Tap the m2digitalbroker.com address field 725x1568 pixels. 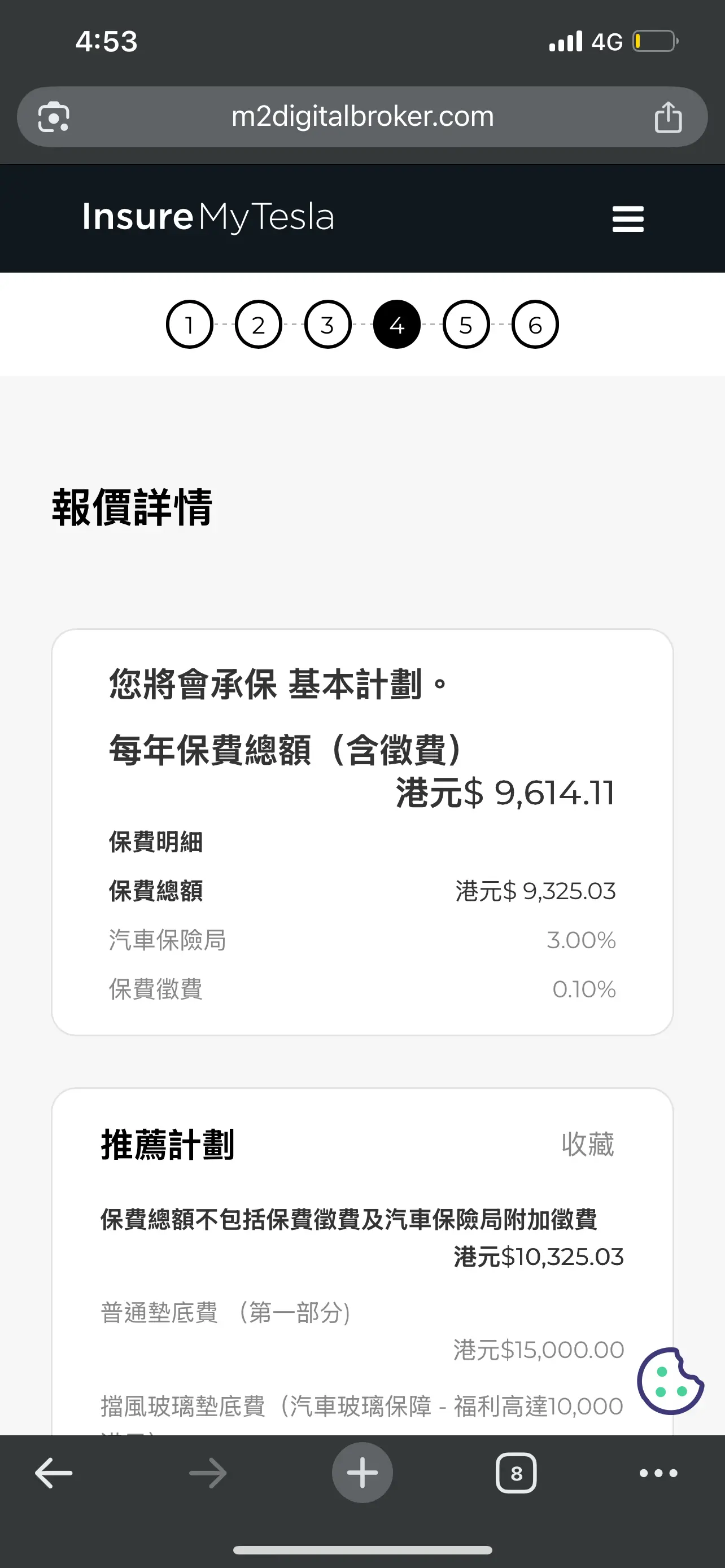[x=362, y=117]
